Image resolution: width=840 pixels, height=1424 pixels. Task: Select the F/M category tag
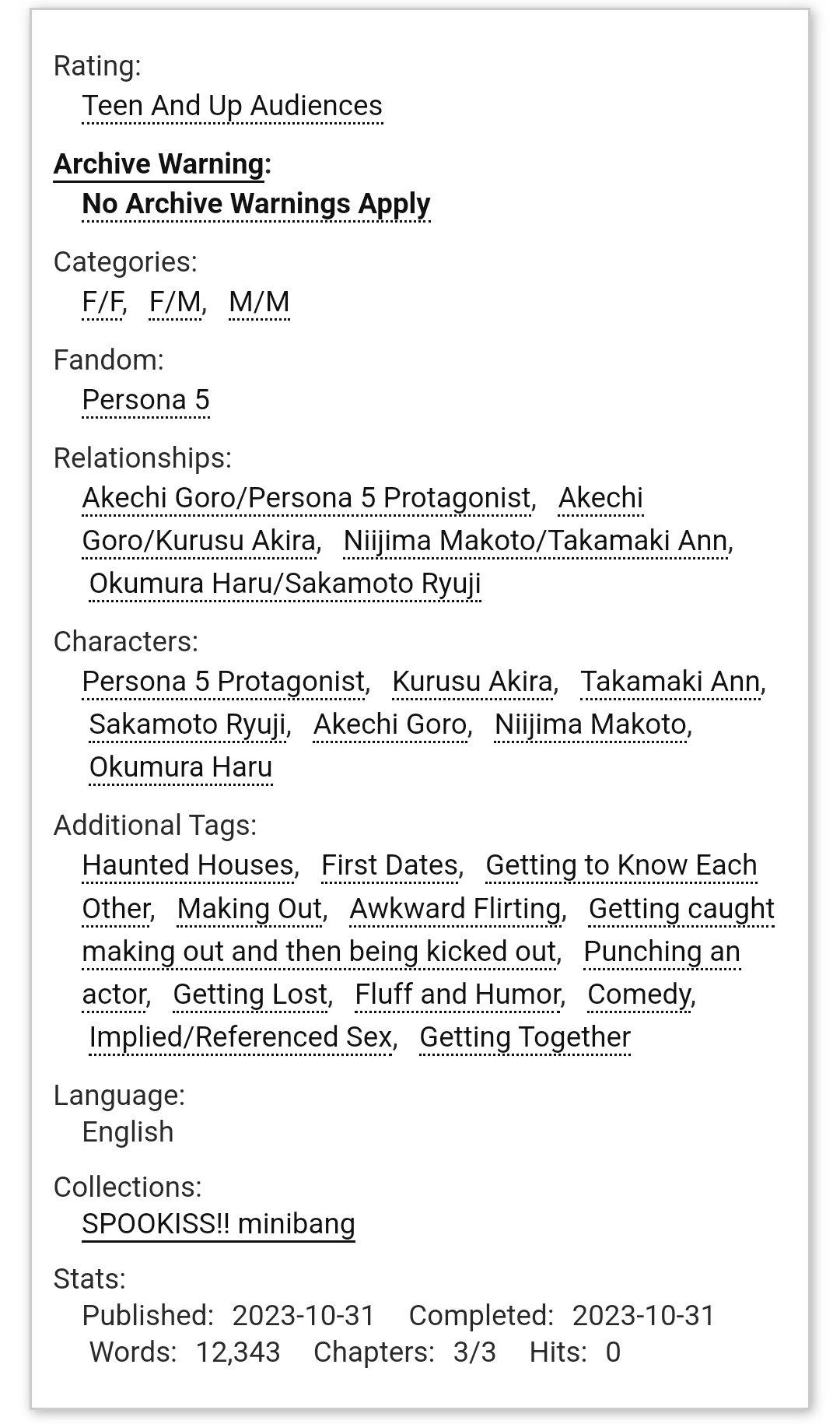pyautogui.click(x=175, y=302)
